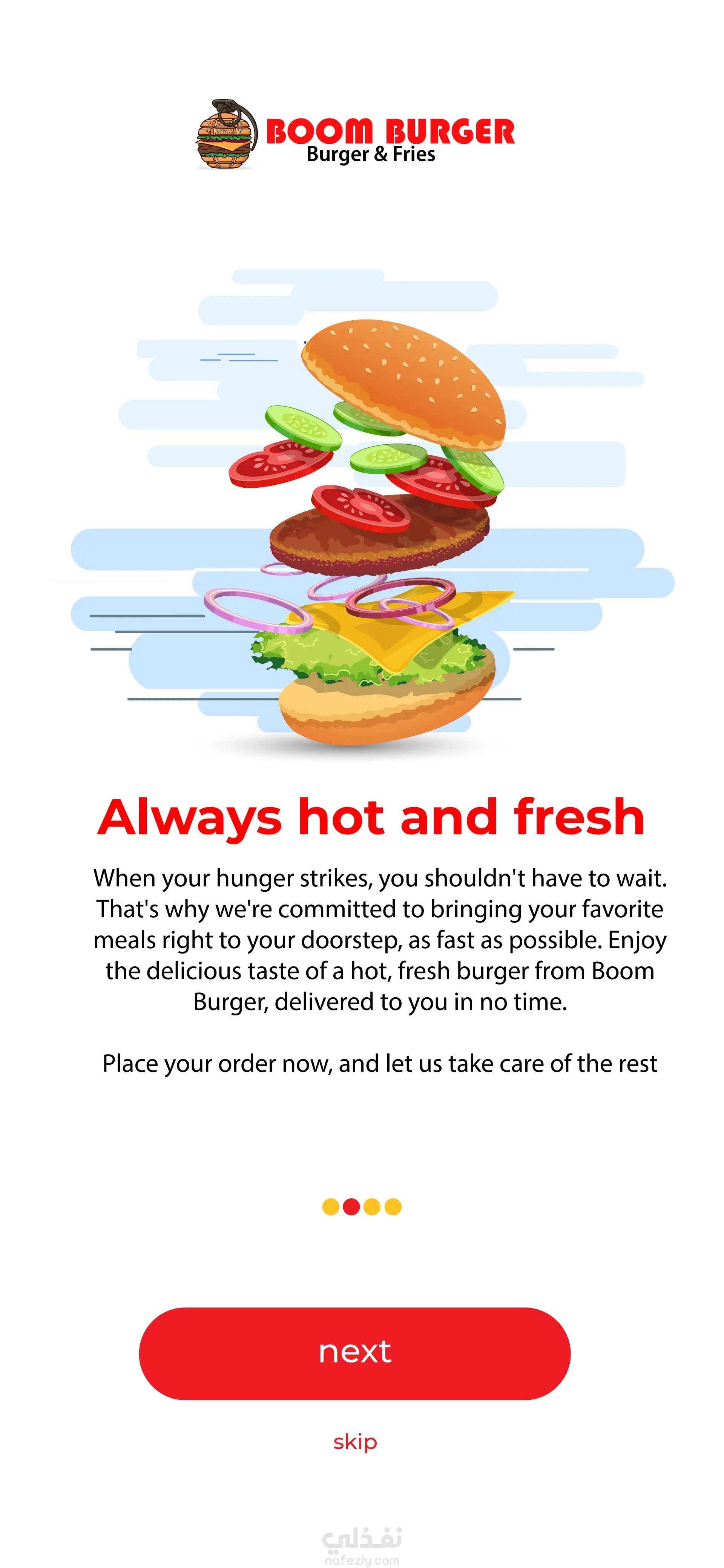Skip the onboarding intro
Image resolution: width=724 pixels, height=1568 pixels.
click(355, 1441)
